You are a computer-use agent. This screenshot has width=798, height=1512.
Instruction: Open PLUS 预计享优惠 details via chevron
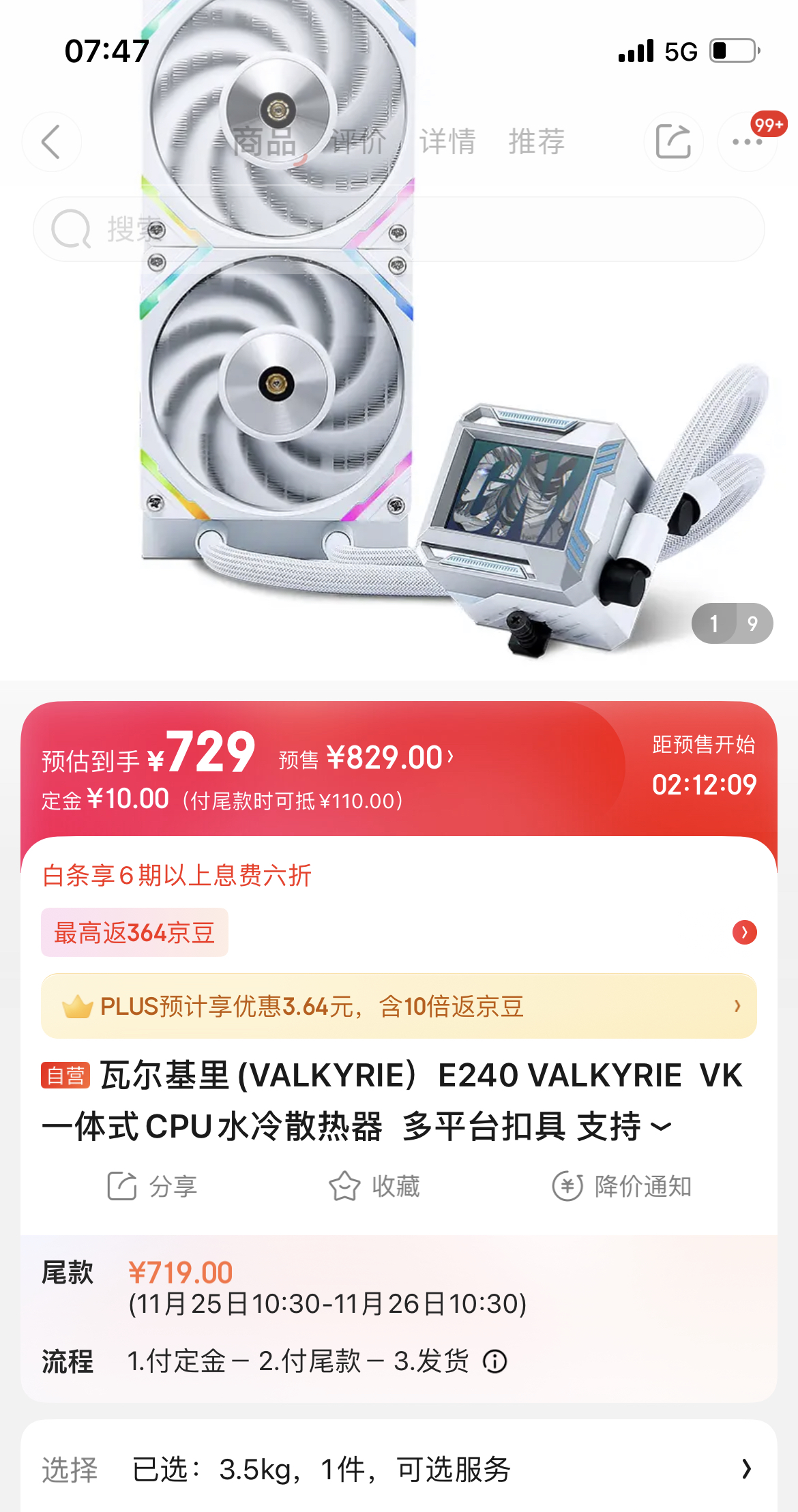coord(737,1005)
